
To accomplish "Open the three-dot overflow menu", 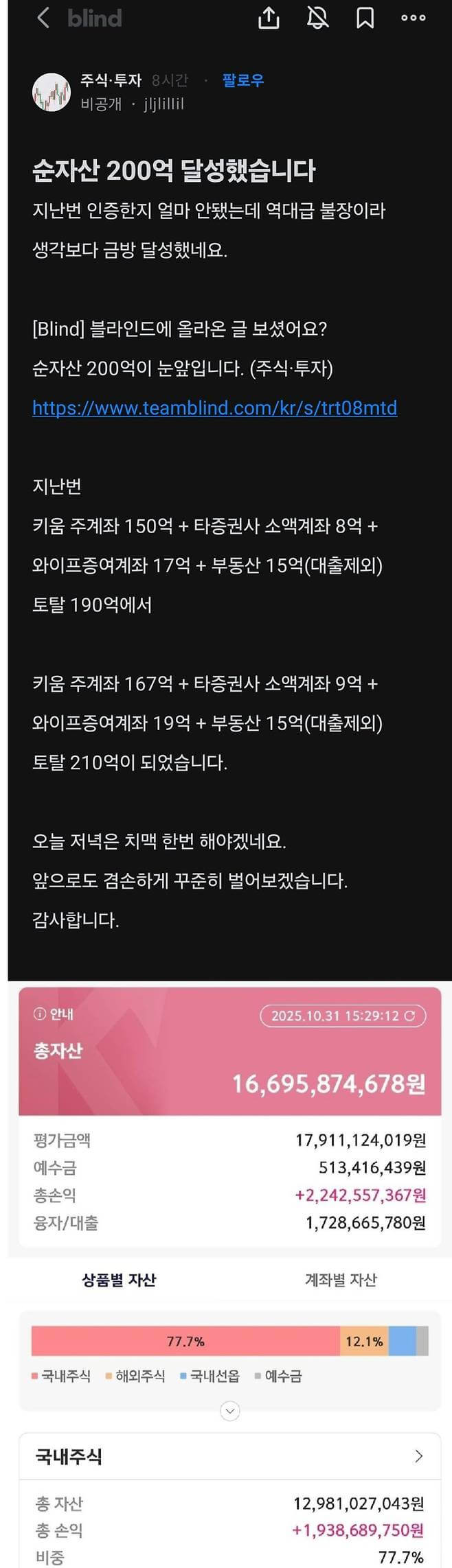I will (413, 18).
